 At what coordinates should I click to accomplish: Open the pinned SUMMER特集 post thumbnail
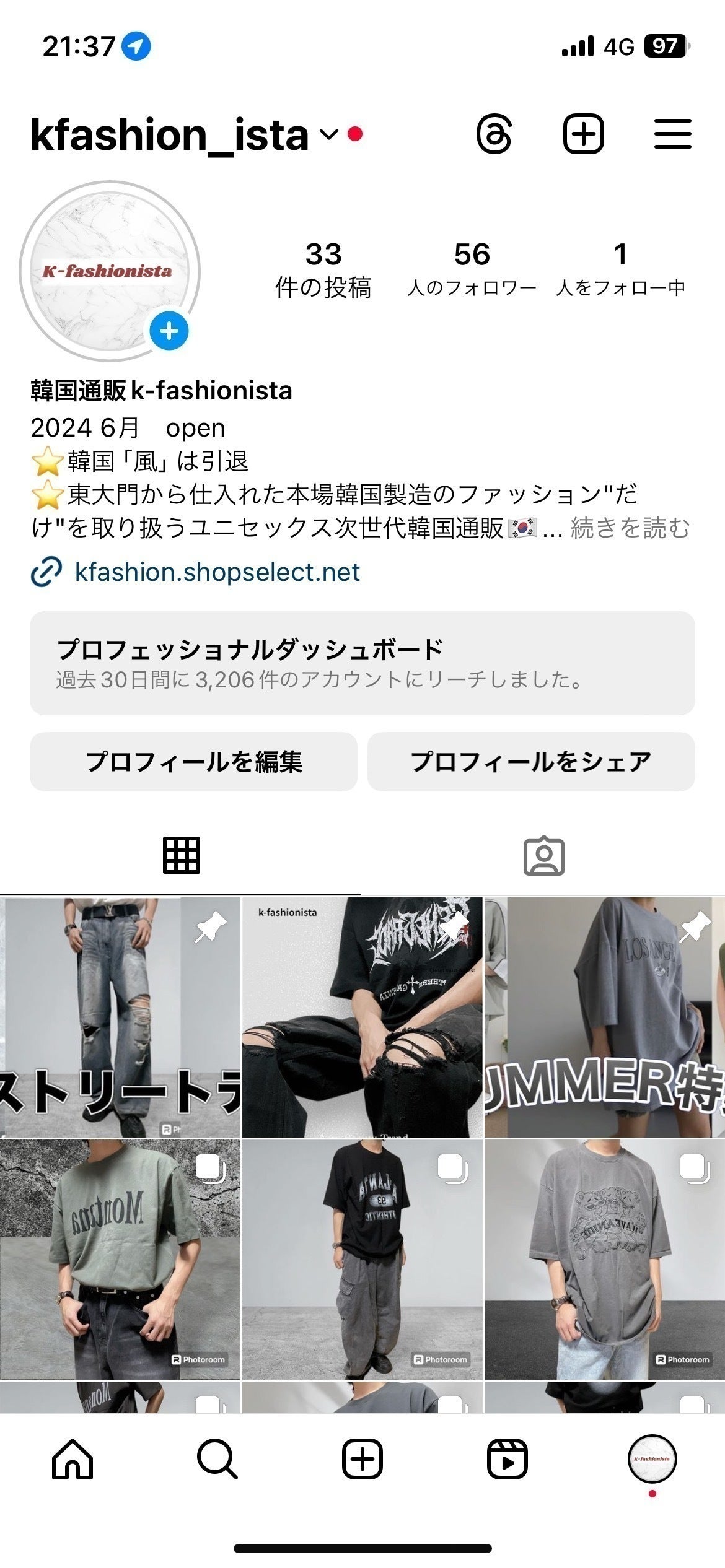604,1016
